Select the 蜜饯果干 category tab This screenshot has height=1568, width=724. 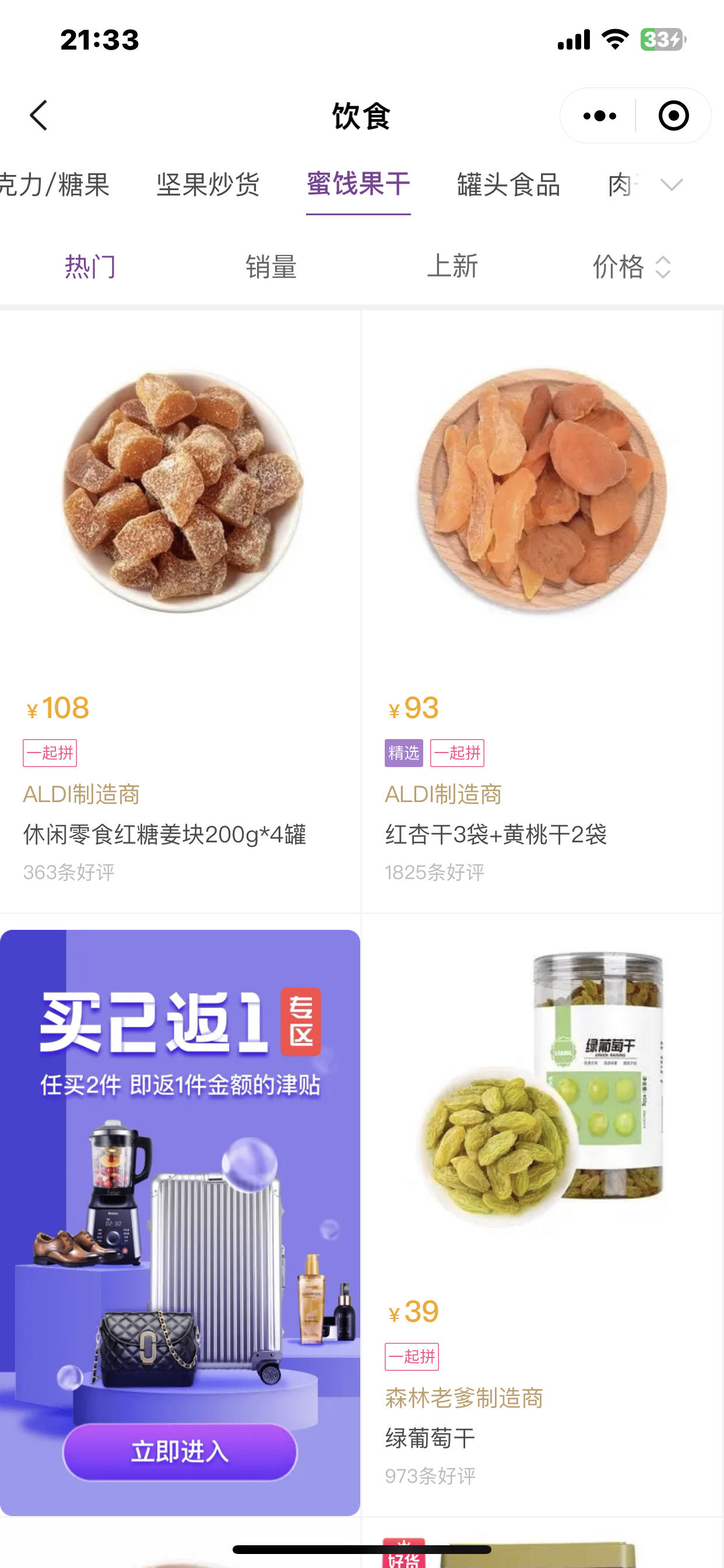click(359, 184)
